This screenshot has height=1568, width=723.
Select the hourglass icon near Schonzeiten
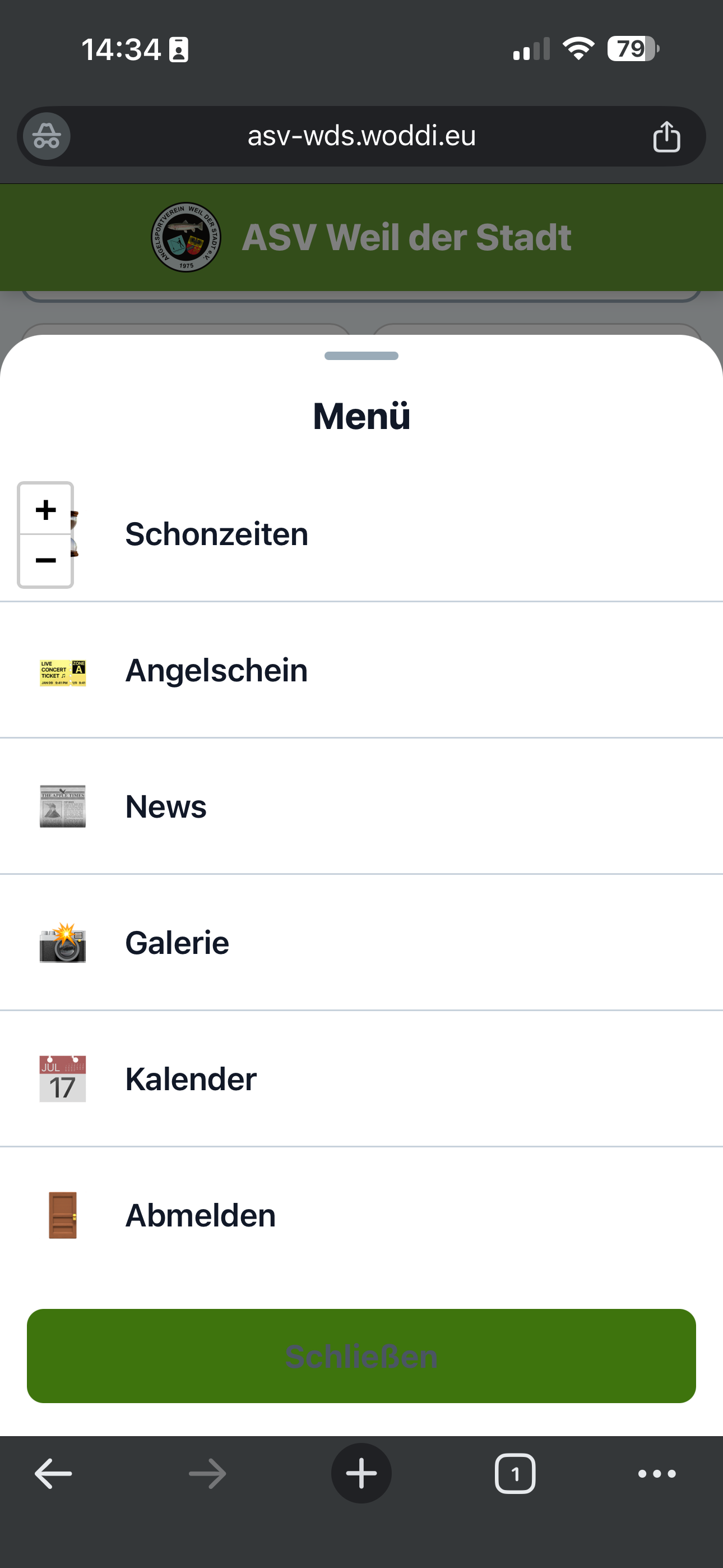pos(73,534)
